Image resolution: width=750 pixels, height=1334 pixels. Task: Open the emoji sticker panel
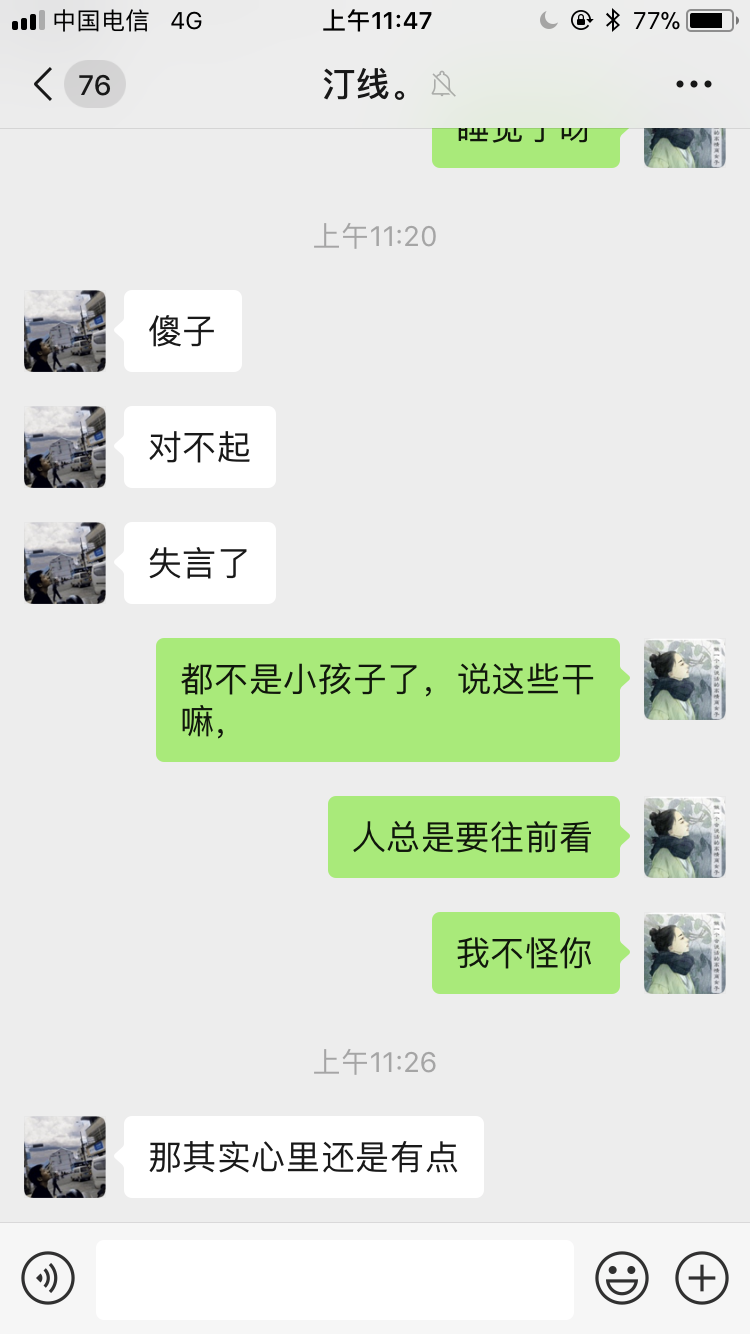(x=622, y=1278)
